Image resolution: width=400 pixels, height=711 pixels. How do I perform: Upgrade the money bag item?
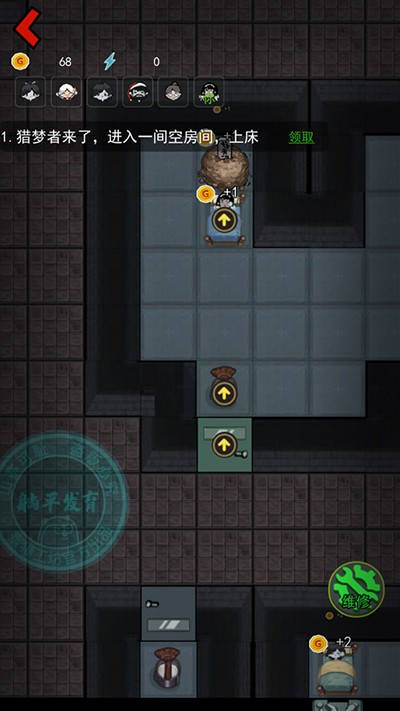pyautogui.click(x=224, y=394)
